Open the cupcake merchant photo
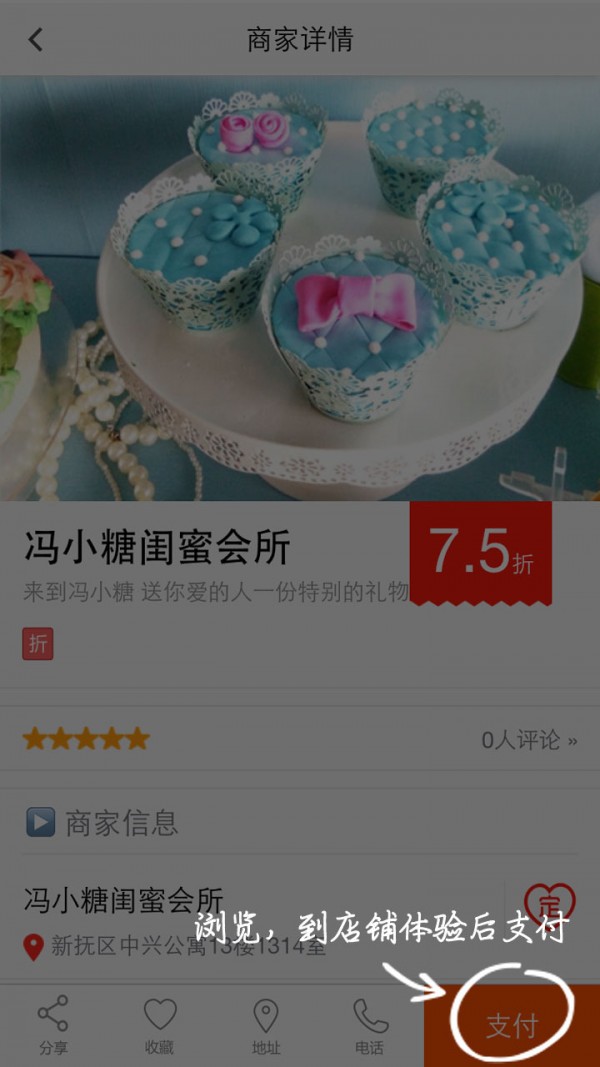This screenshot has height=1067, width=600. tap(300, 288)
